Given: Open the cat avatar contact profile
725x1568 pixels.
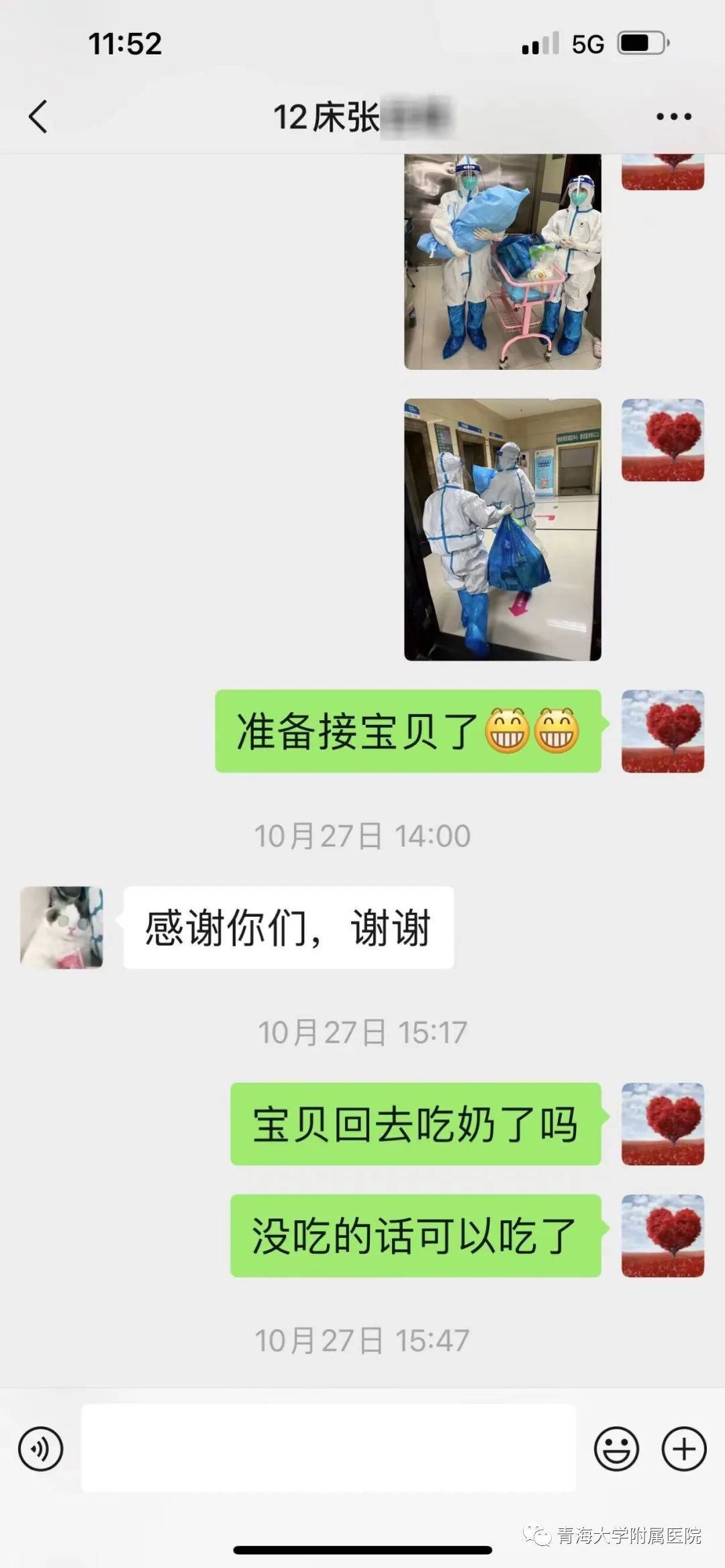Looking at the screenshot, I should pos(62,927).
